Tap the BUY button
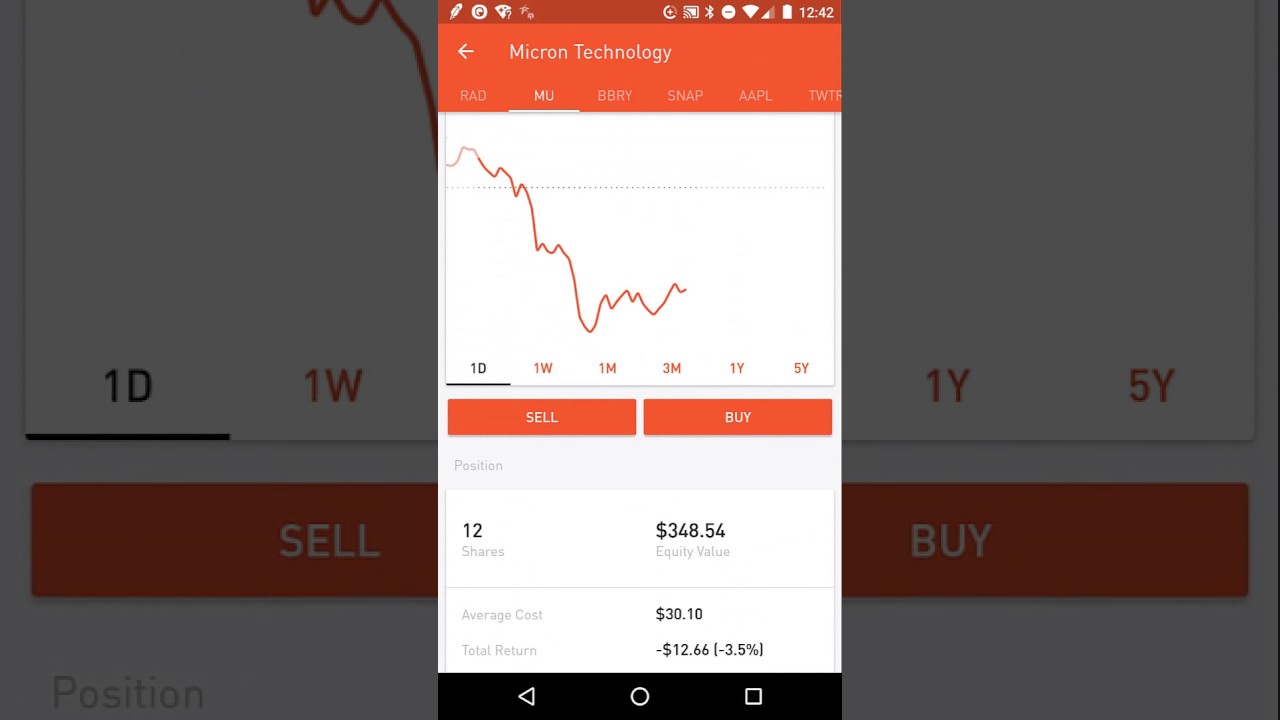The width and height of the screenshot is (1280, 720). pyautogui.click(x=738, y=417)
